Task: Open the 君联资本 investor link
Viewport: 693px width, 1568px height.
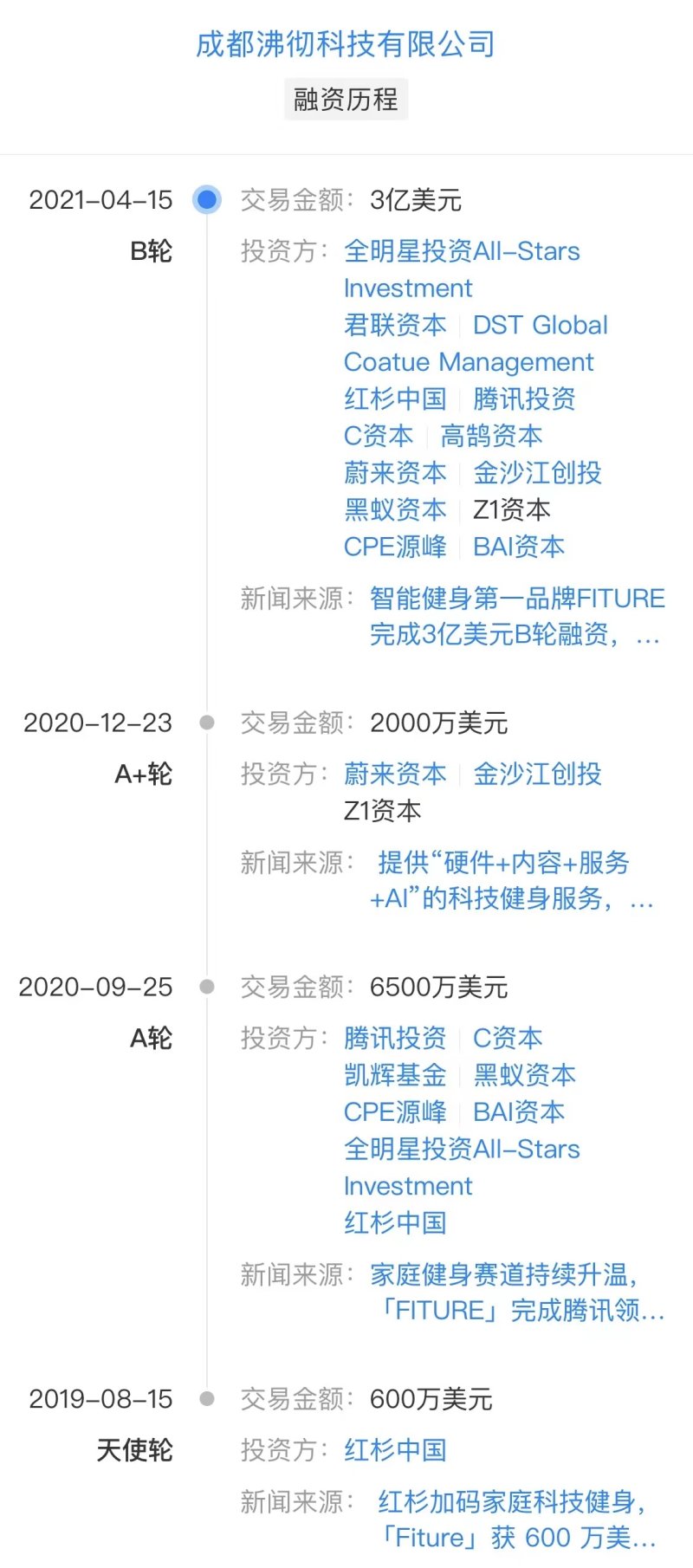Action: pyautogui.click(x=395, y=325)
